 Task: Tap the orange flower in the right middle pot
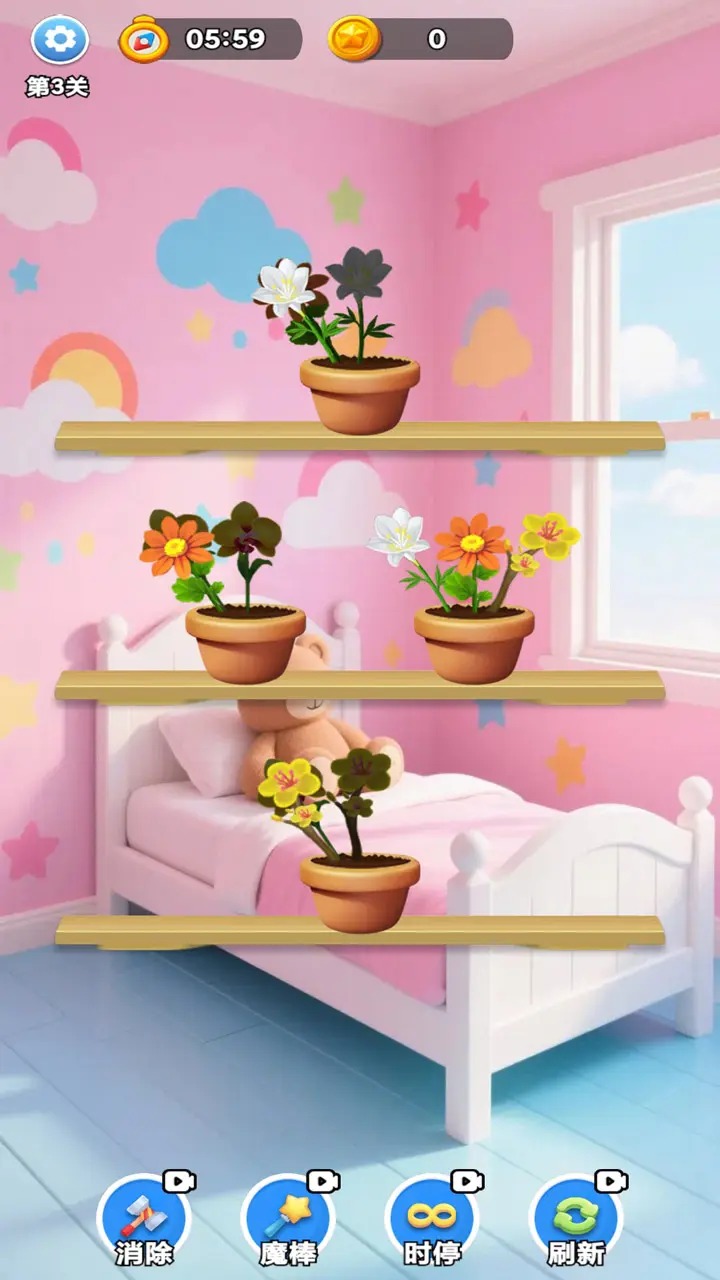(470, 545)
